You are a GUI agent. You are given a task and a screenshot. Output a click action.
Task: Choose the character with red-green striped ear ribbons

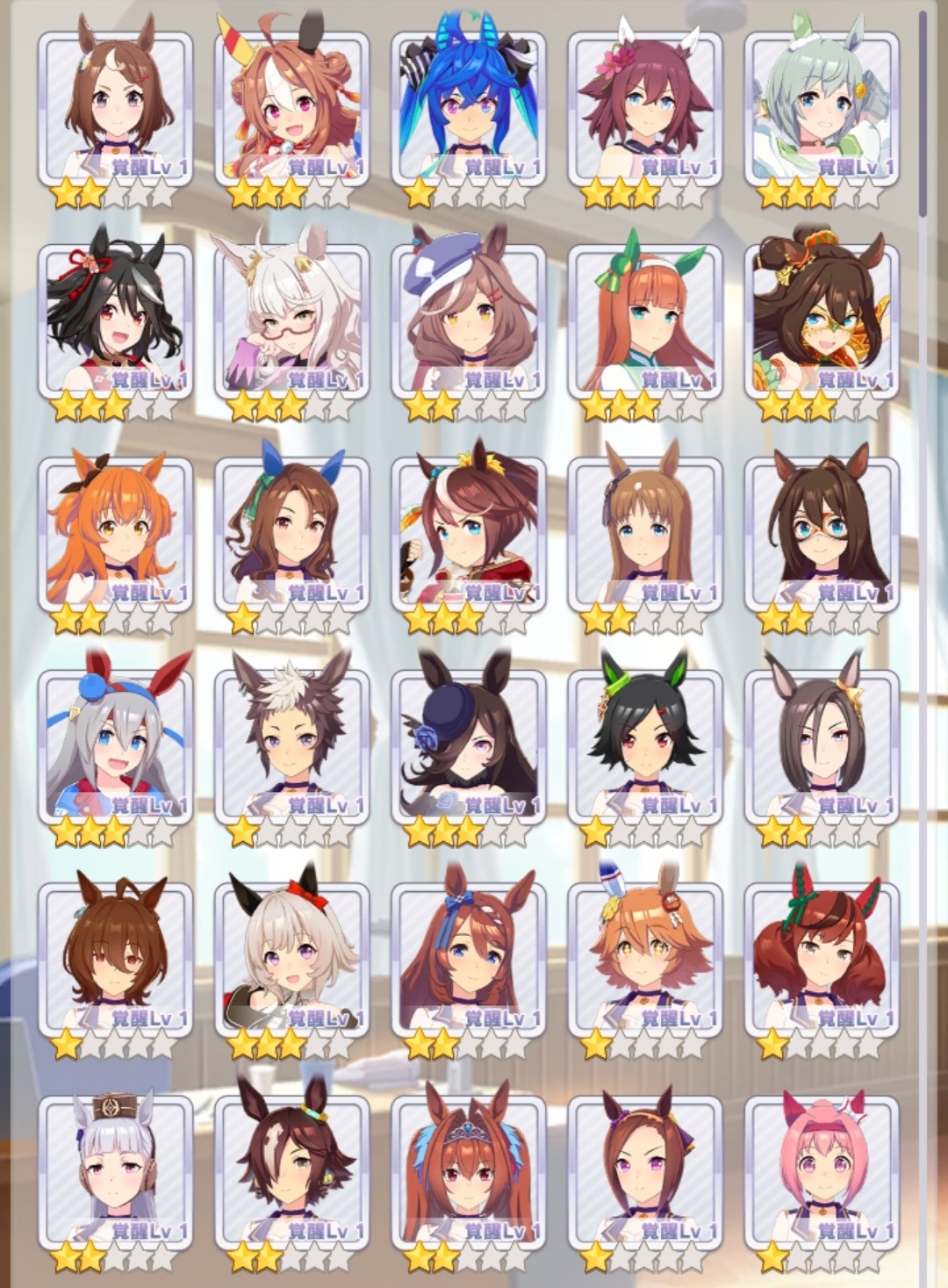[x=822, y=960]
